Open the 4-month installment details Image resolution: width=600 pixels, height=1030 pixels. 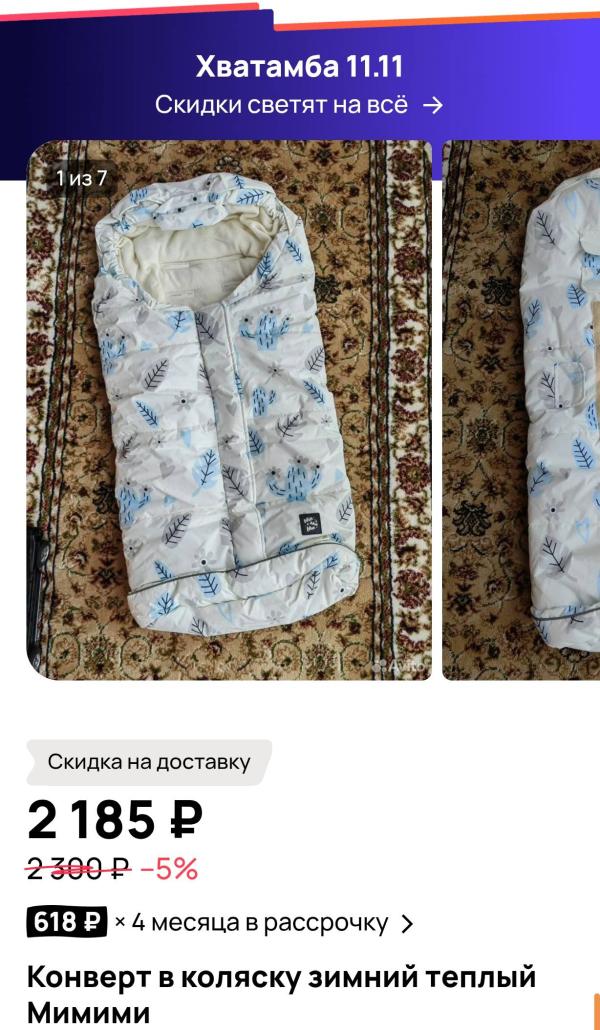pyautogui.click(x=220, y=922)
